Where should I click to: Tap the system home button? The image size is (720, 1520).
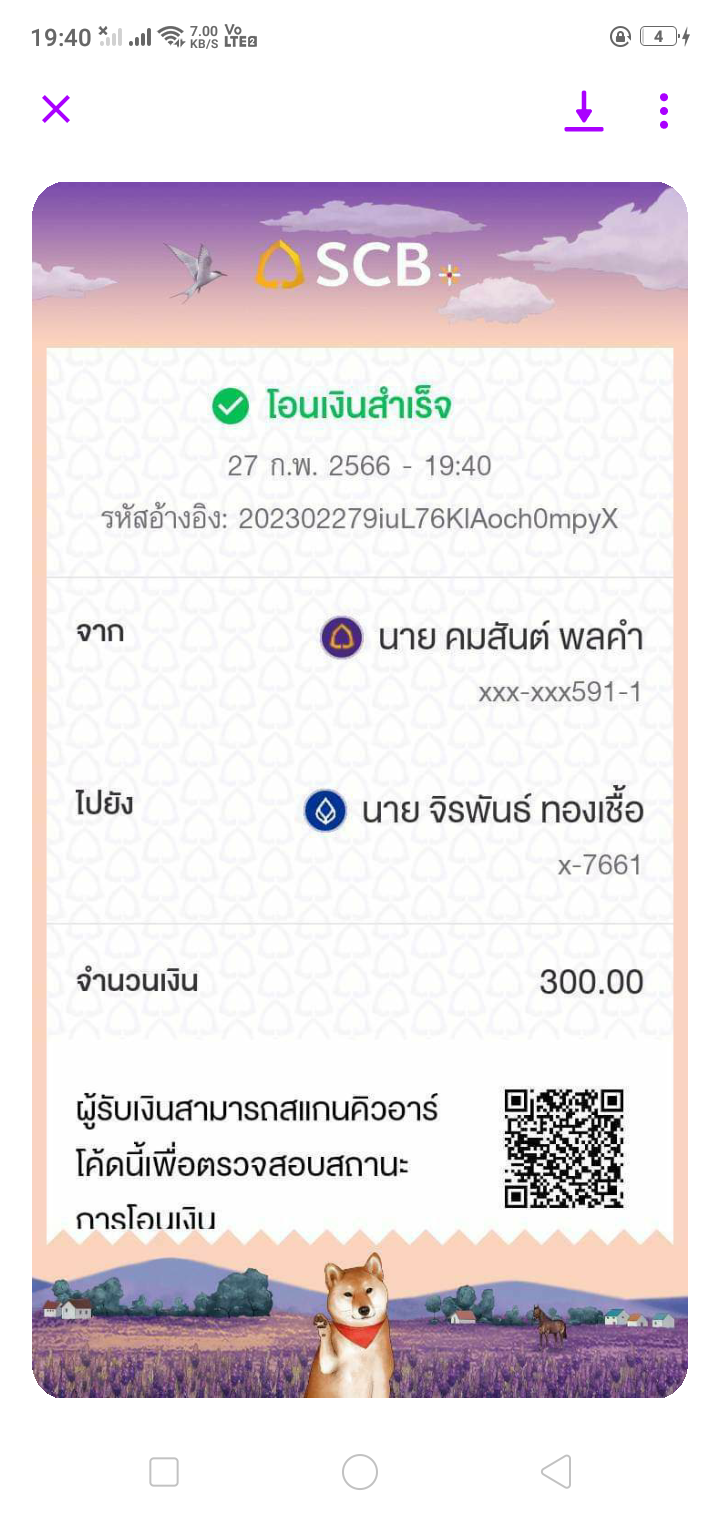point(360,1472)
